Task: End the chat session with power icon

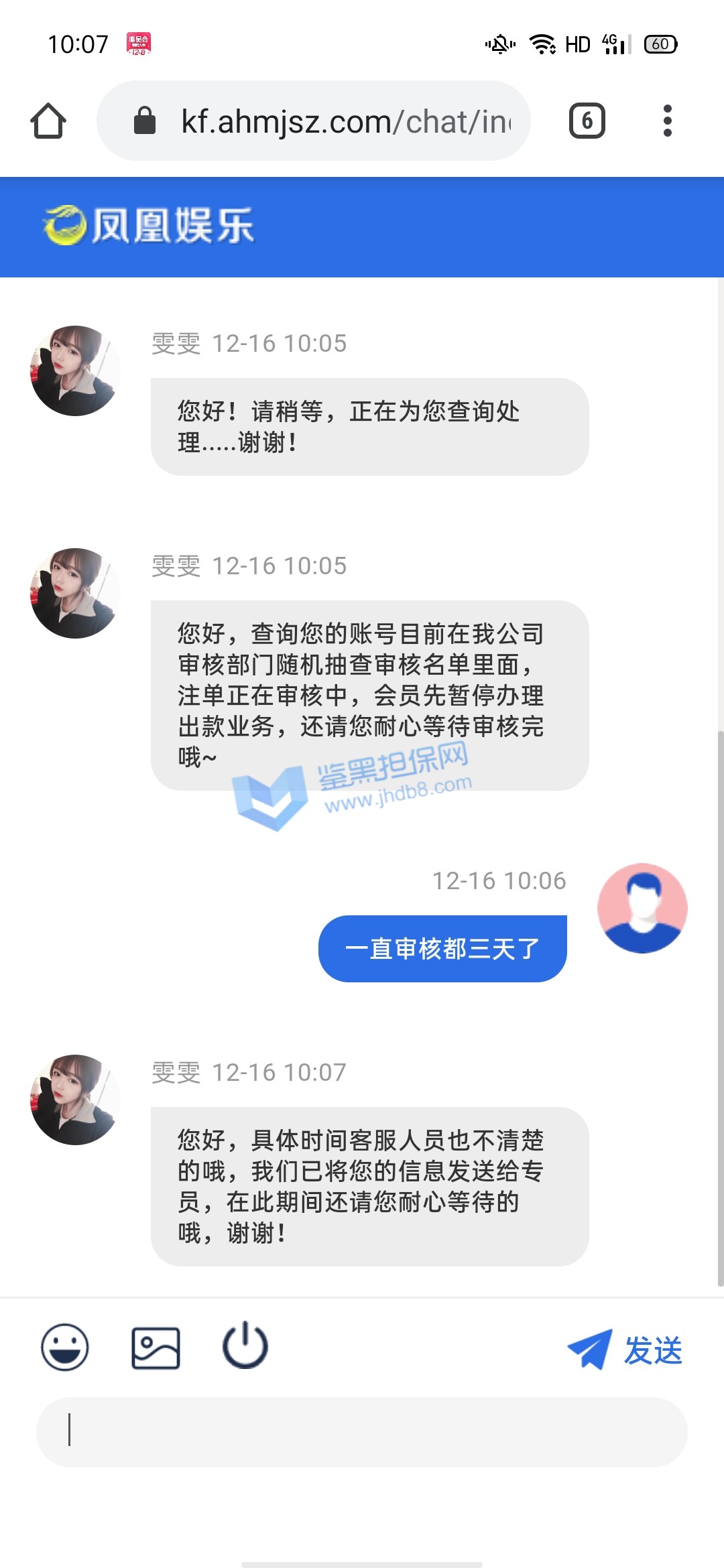Action: [x=245, y=1346]
